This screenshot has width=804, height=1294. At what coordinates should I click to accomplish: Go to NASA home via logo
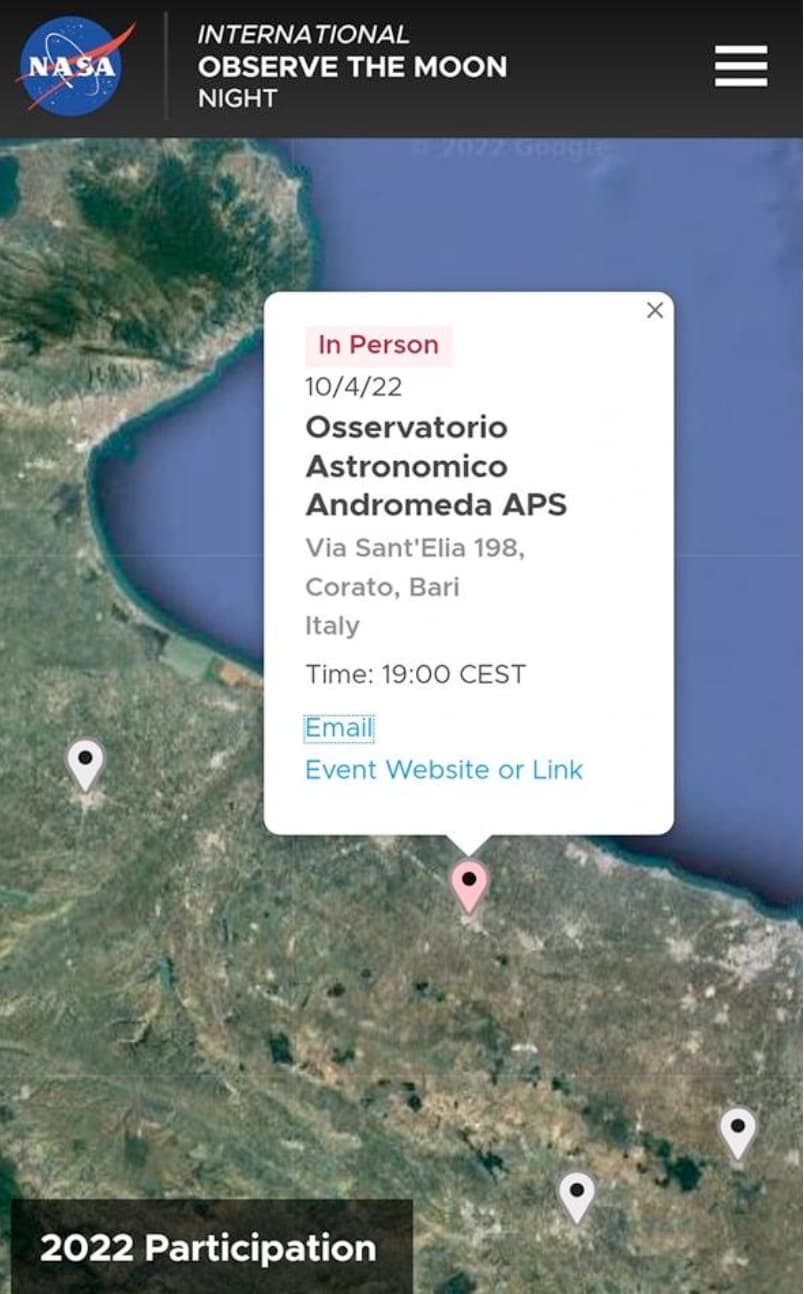[71, 68]
